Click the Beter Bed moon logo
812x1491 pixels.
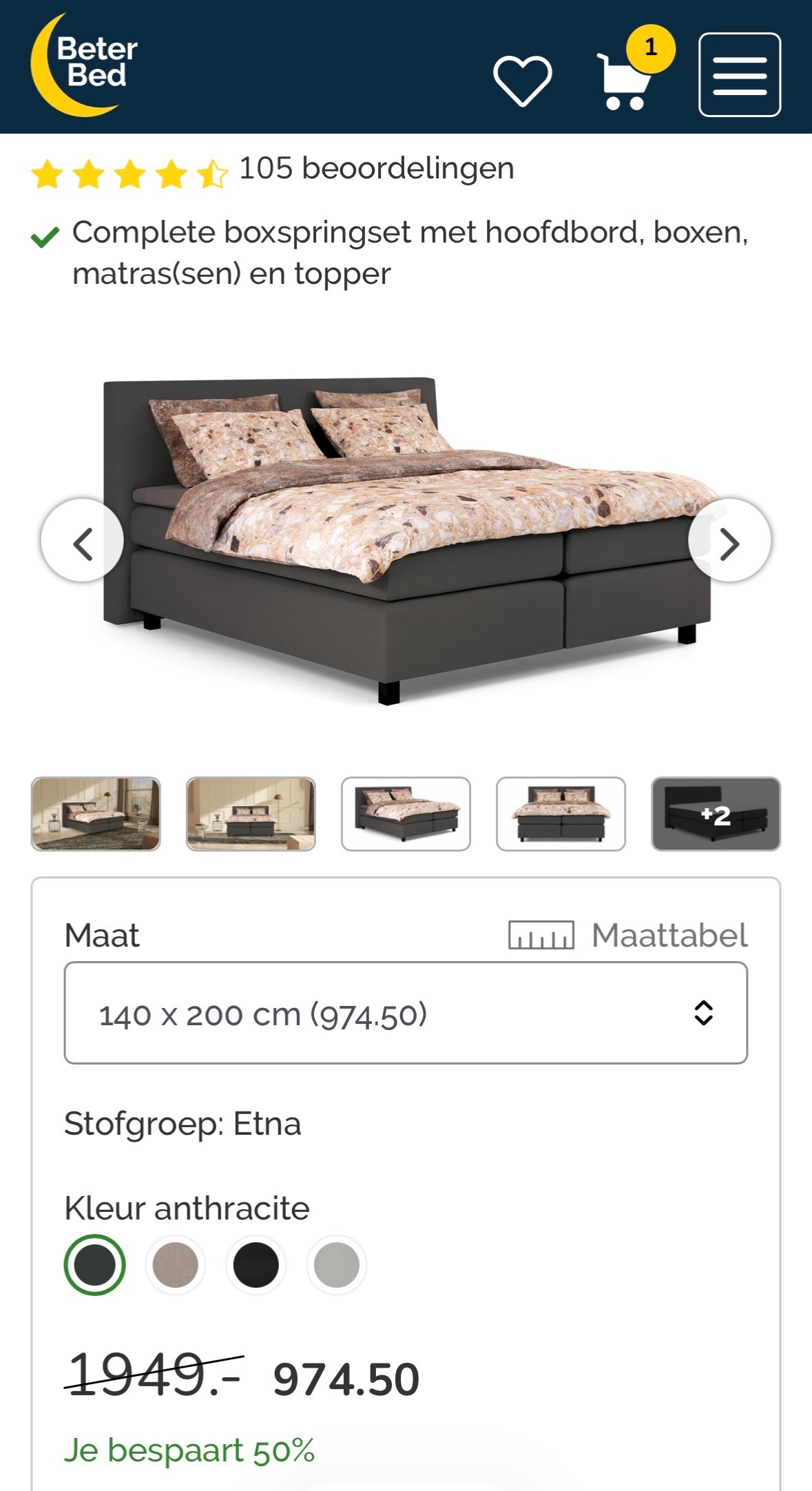pos(83,69)
